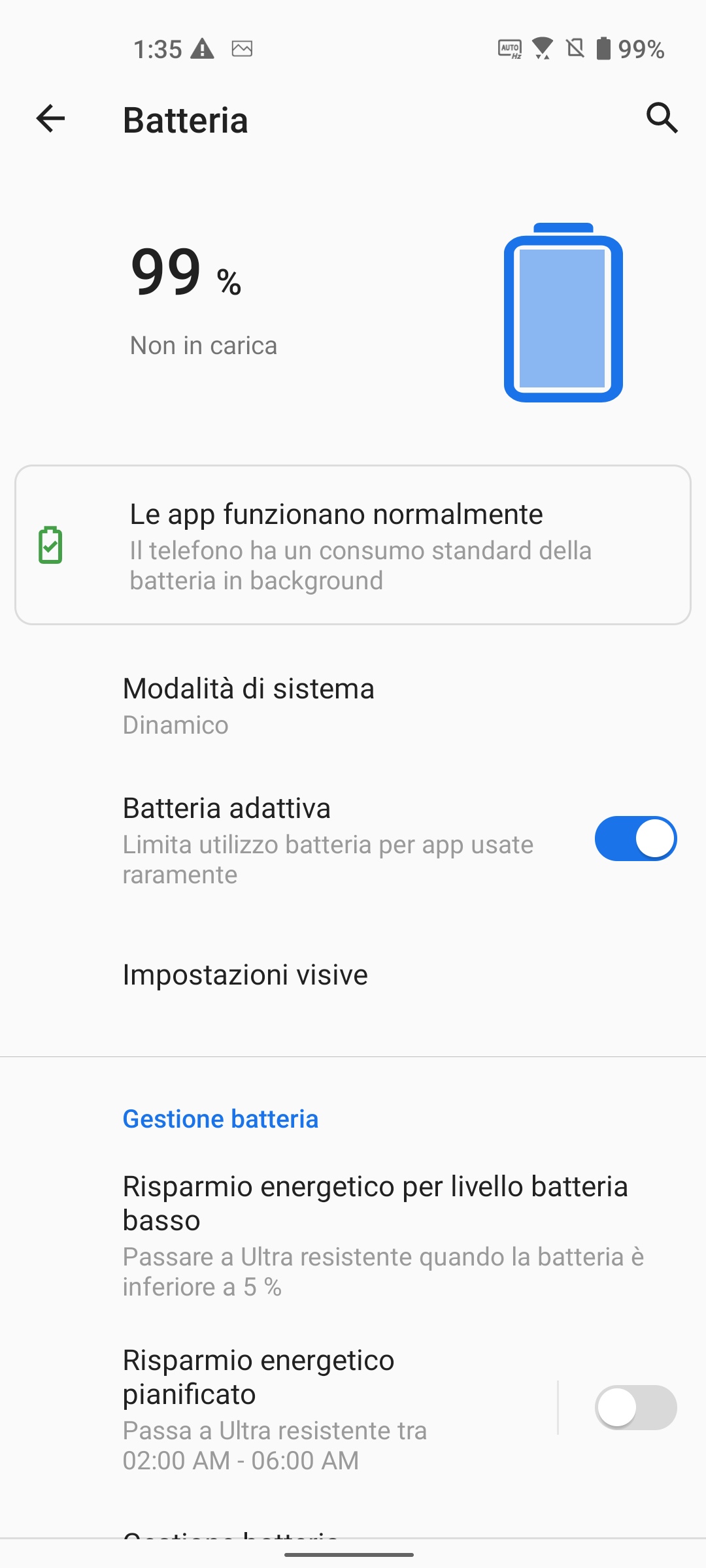This screenshot has width=706, height=1568.
Task: Open Risparmio energetico pianificato schedule settings
Action: pyautogui.click(x=278, y=1410)
